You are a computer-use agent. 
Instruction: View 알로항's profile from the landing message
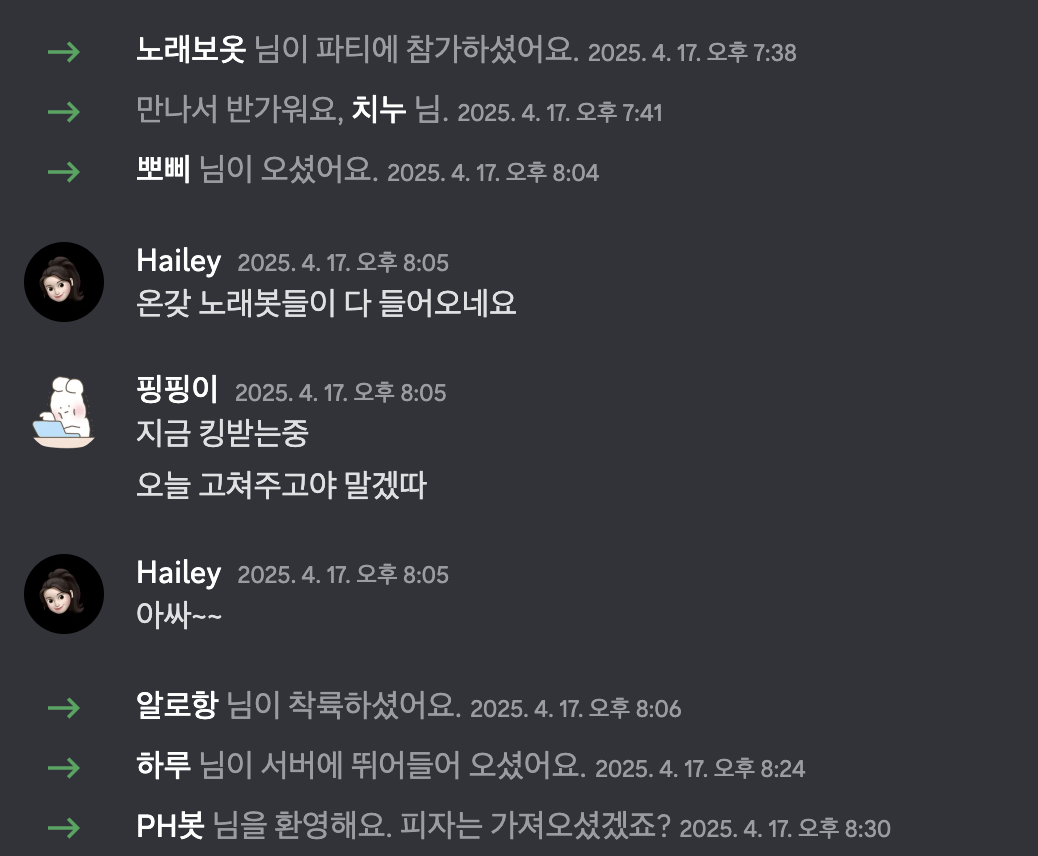[176, 708]
